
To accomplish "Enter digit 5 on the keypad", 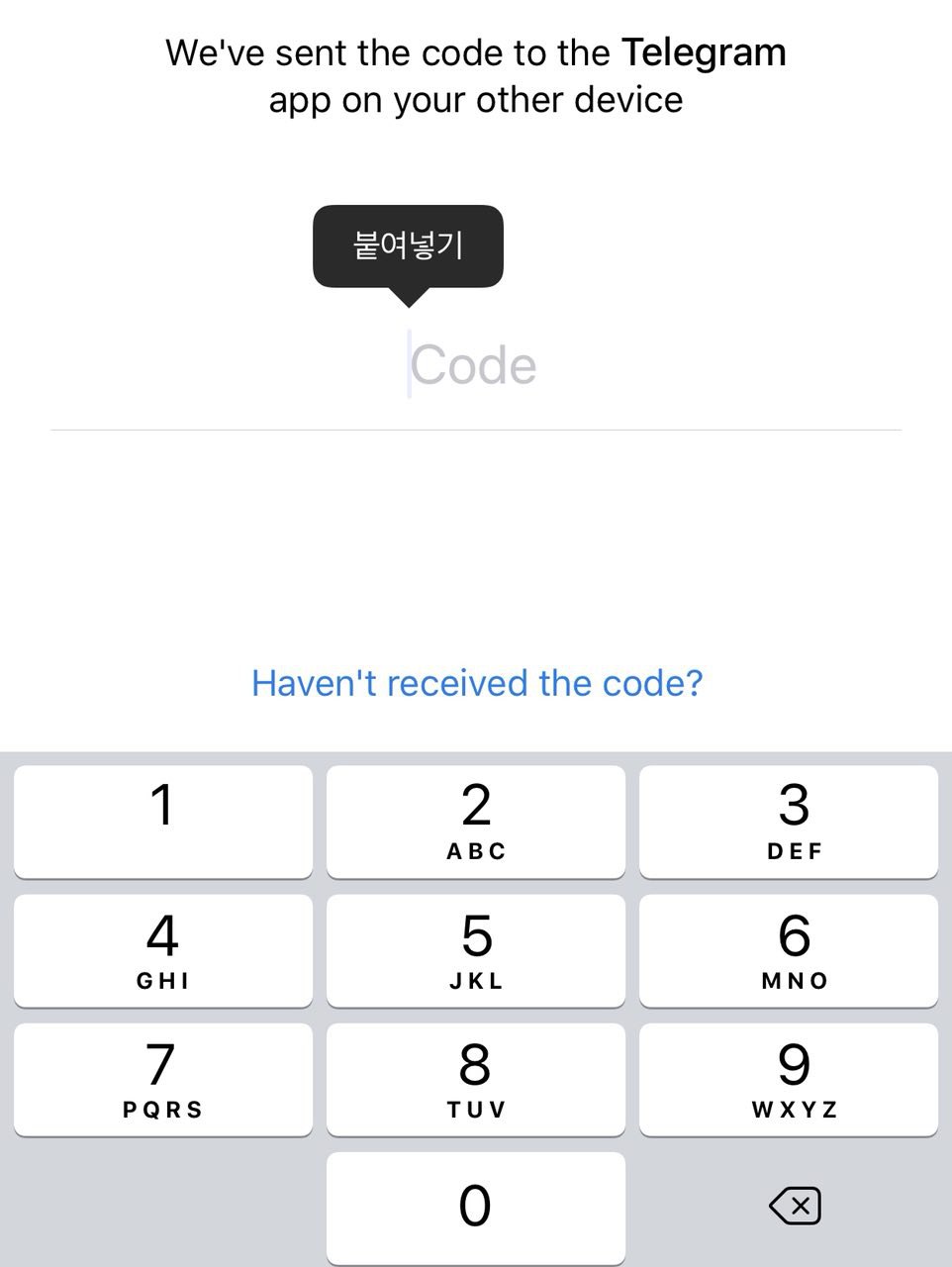I will (476, 949).
